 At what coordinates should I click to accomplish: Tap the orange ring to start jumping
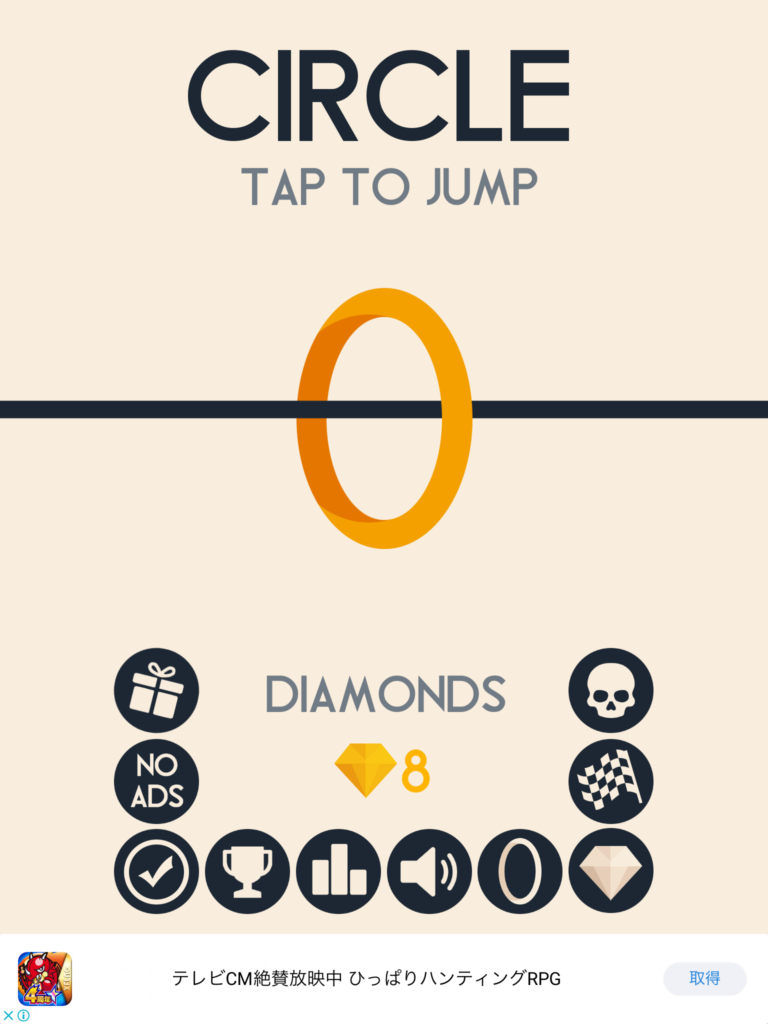coord(384,418)
